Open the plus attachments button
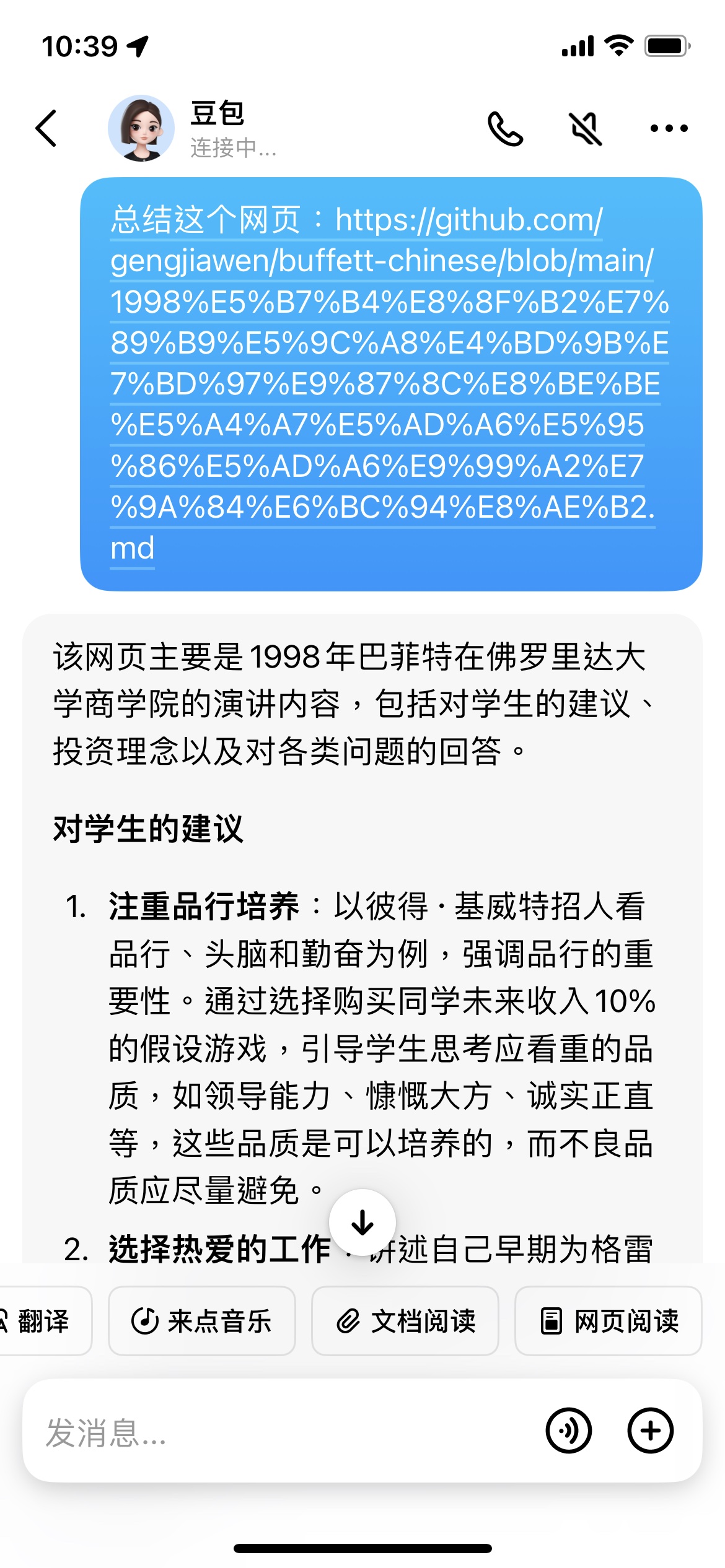Image resolution: width=725 pixels, height=1568 pixels. click(650, 1431)
